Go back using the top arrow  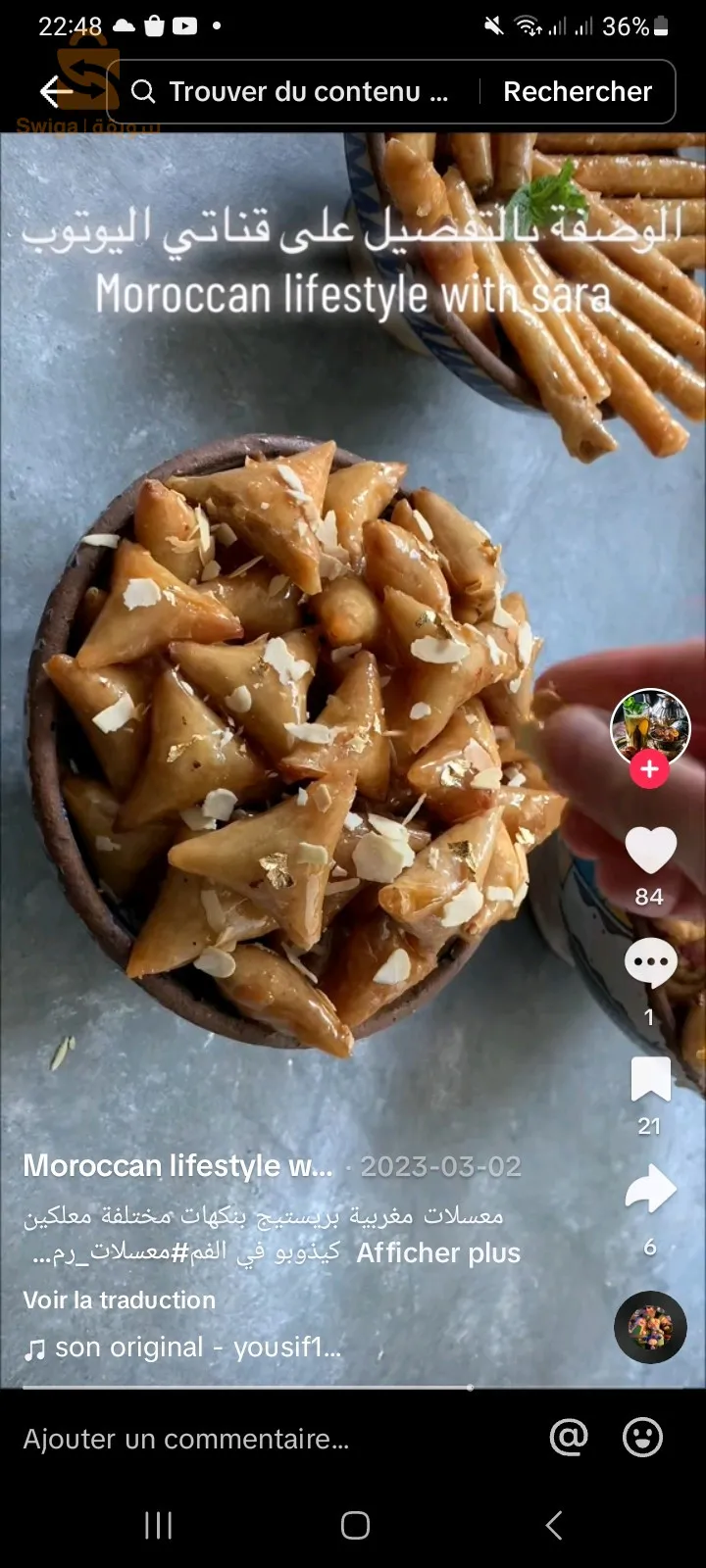[56, 91]
